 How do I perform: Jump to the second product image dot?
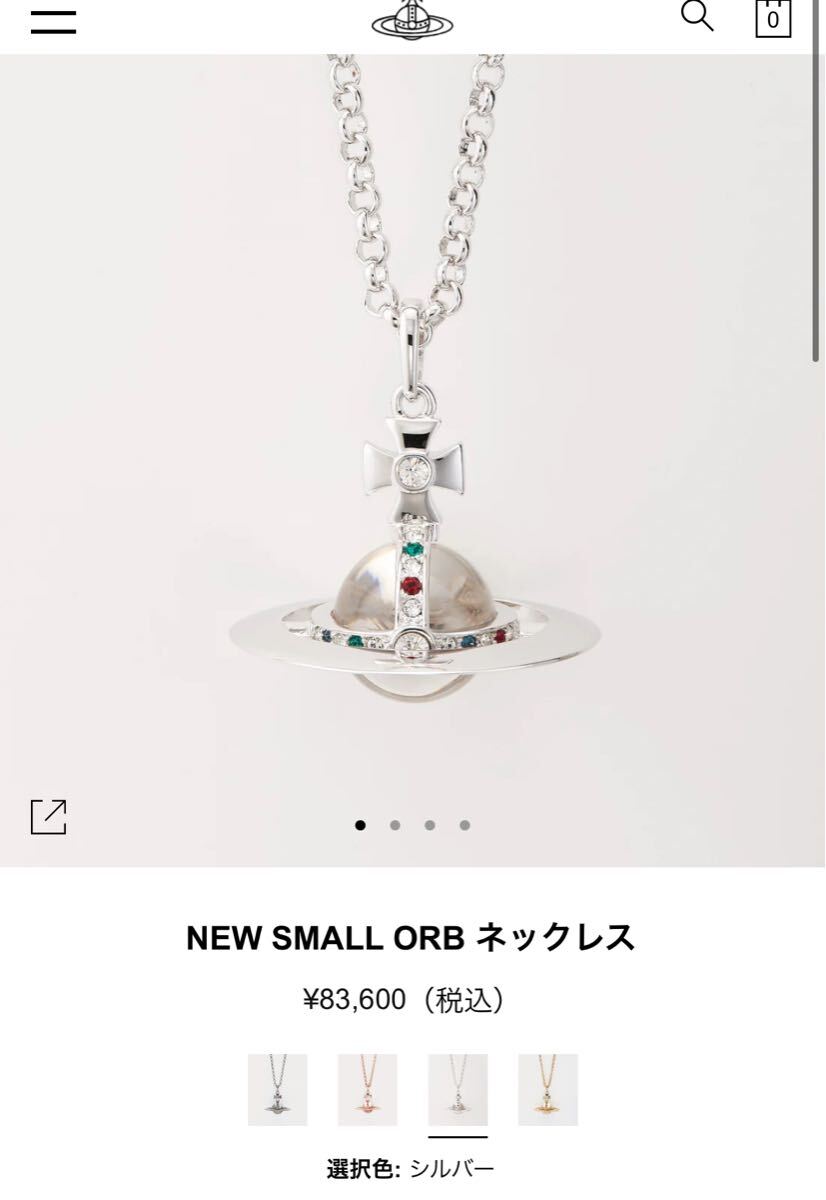pyautogui.click(x=395, y=825)
